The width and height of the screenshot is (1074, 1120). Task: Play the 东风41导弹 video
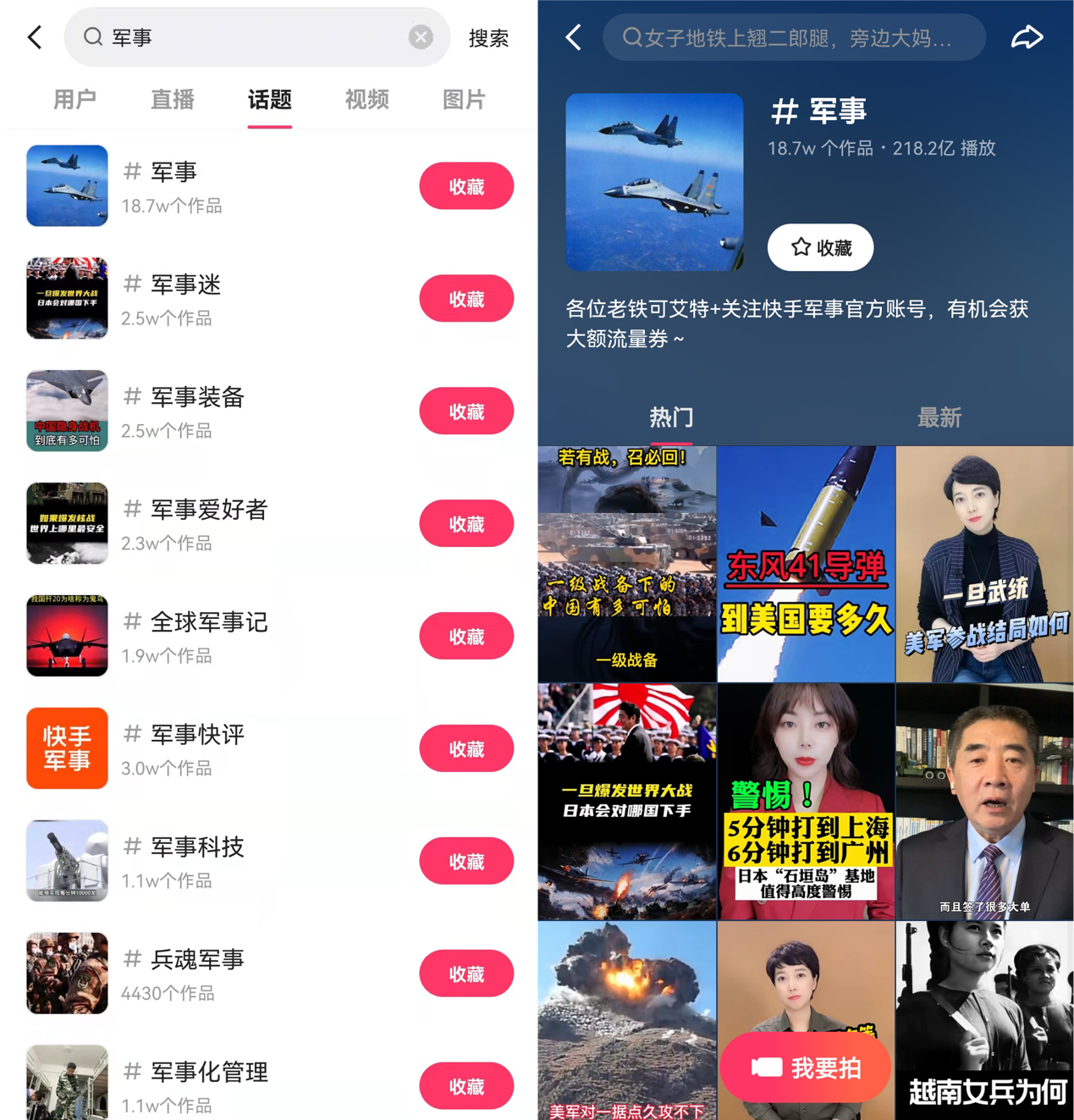click(806, 564)
